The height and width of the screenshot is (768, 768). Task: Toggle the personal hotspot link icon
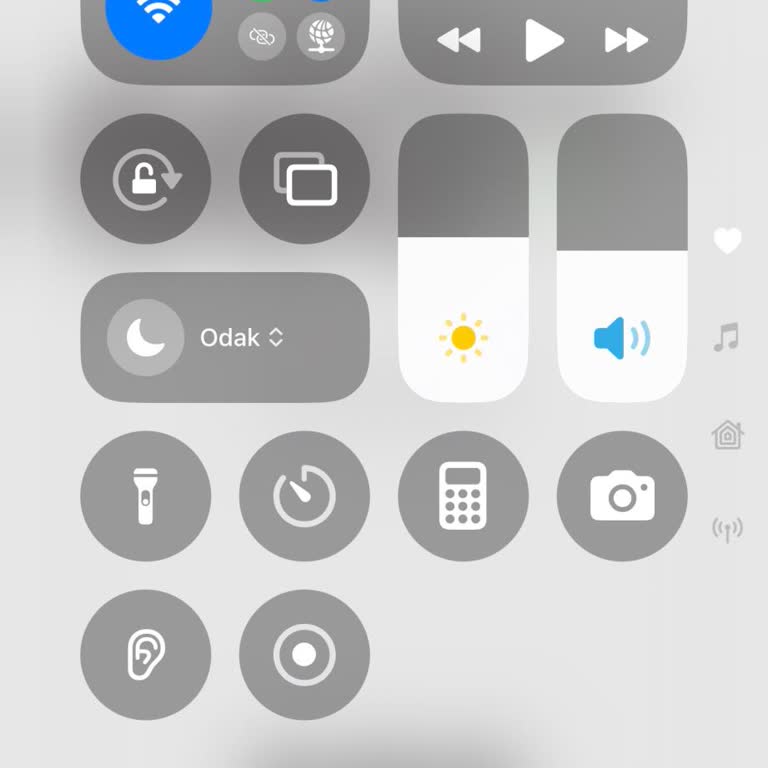click(261, 37)
